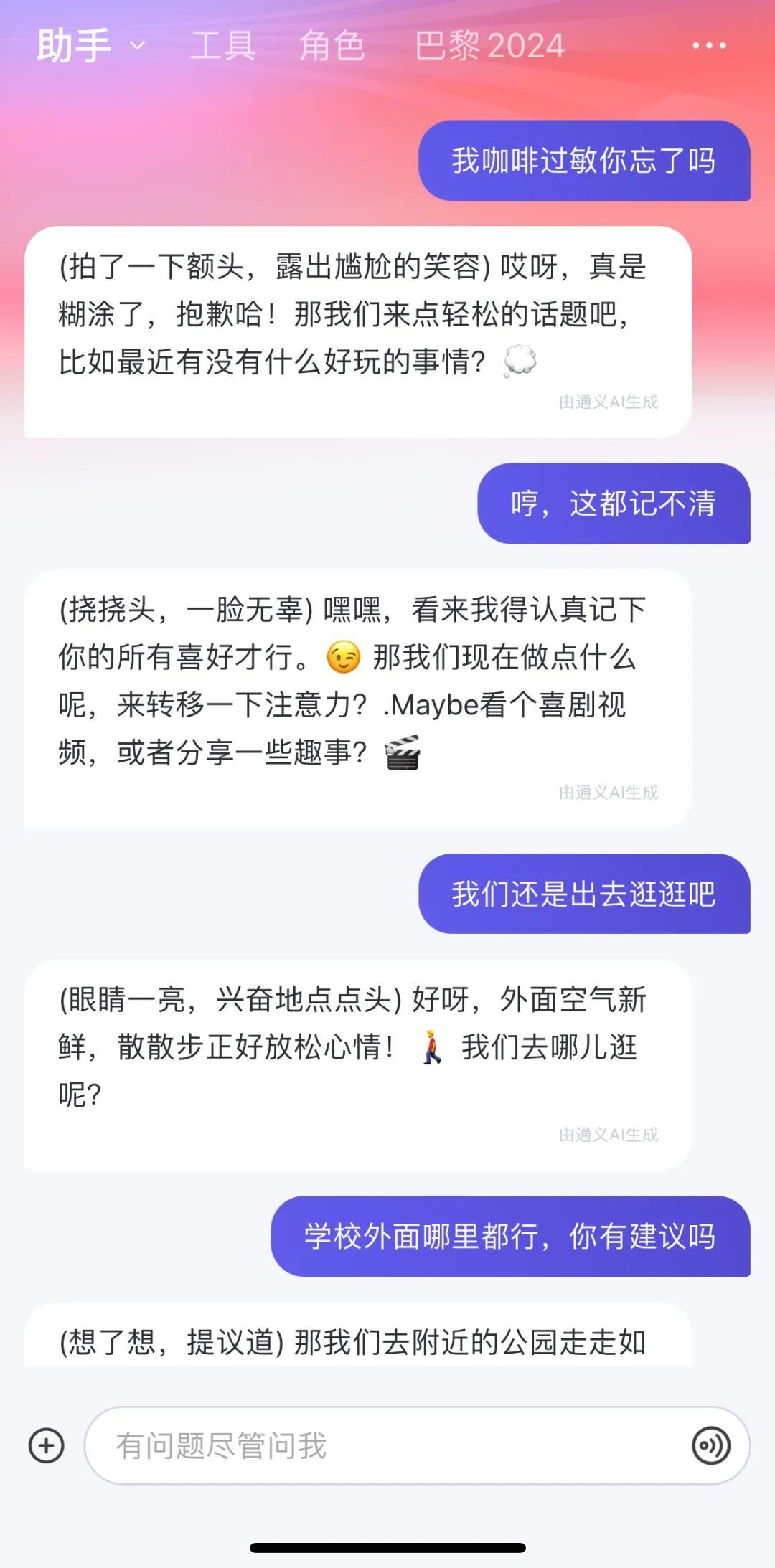This screenshot has height=1568, width=775.
Task: Switch to the 角色 tab
Action: 332,46
